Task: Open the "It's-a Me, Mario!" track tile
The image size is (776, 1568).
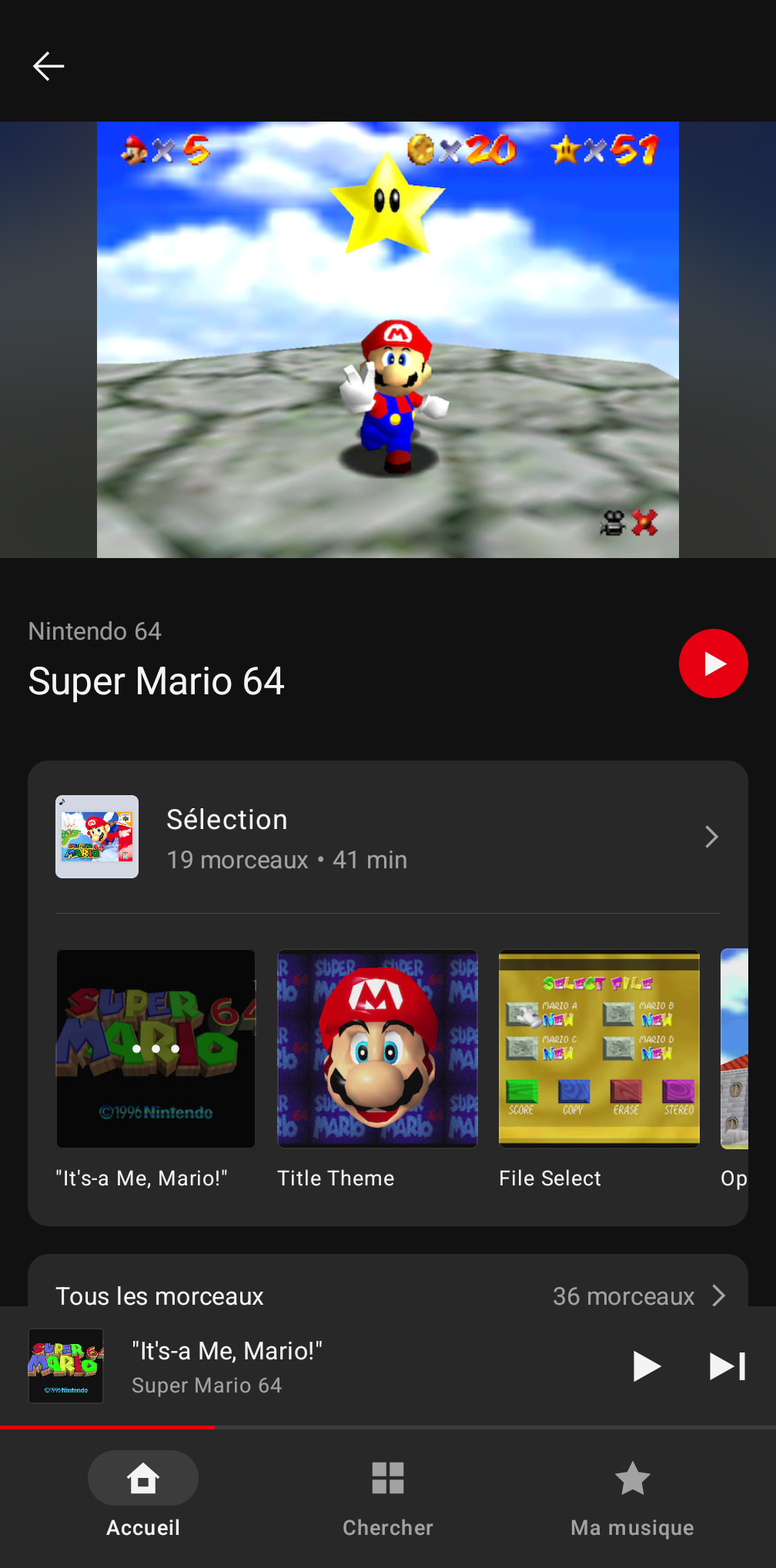Action: [x=156, y=1069]
